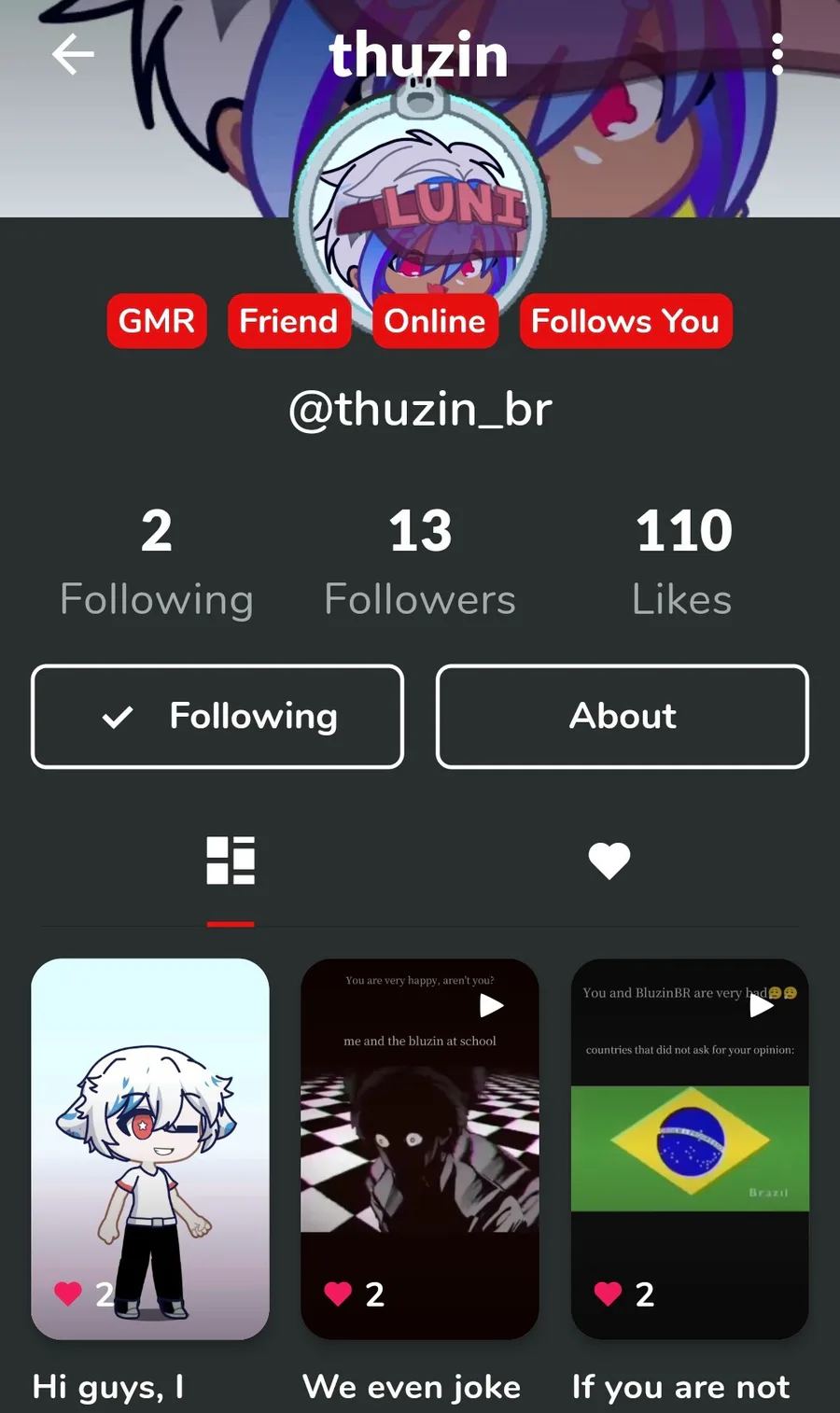Open the 'Hi guys, I' post

pos(150,1148)
